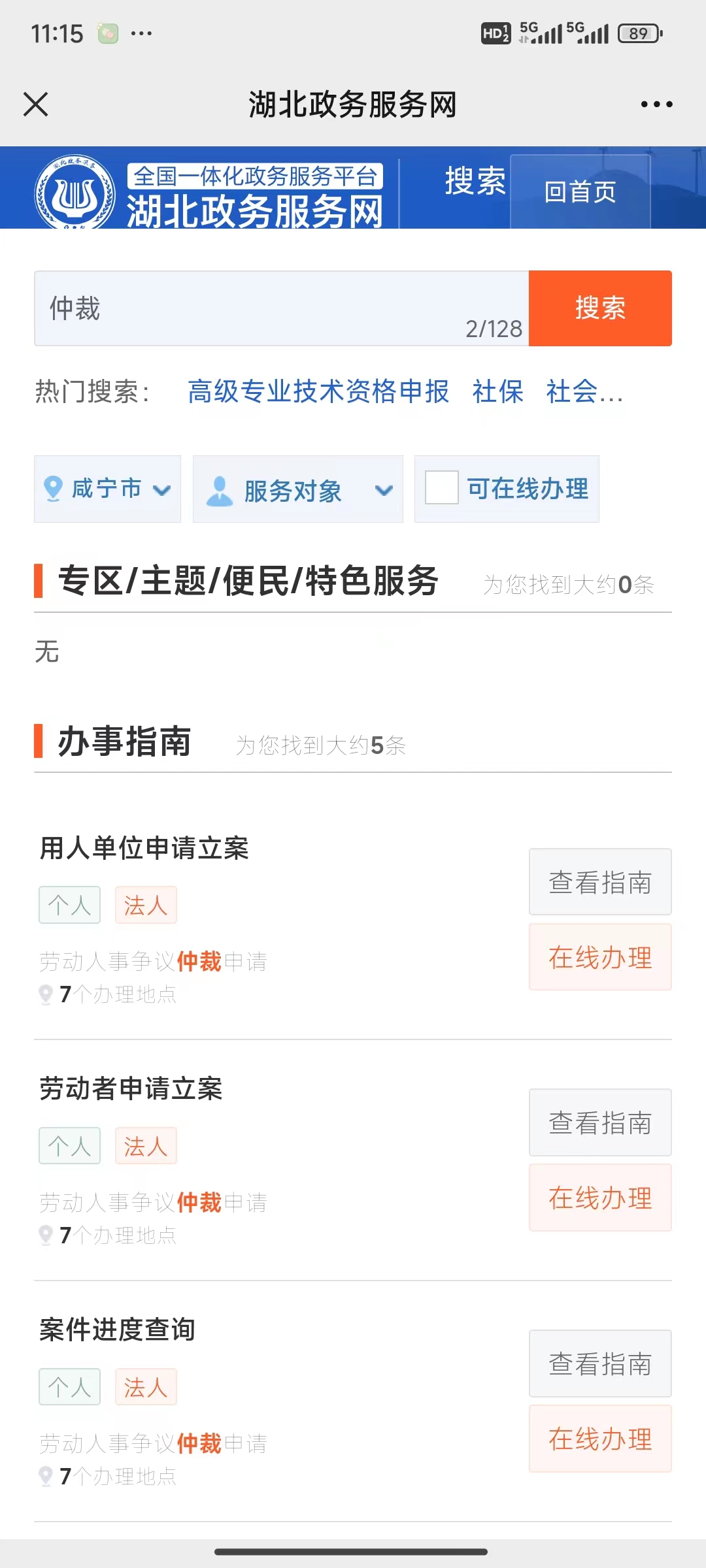Screen dimensions: 706x1568
Task: Start 在线办理 for 劳动者申请立案
Action: click(x=600, y=1198)
